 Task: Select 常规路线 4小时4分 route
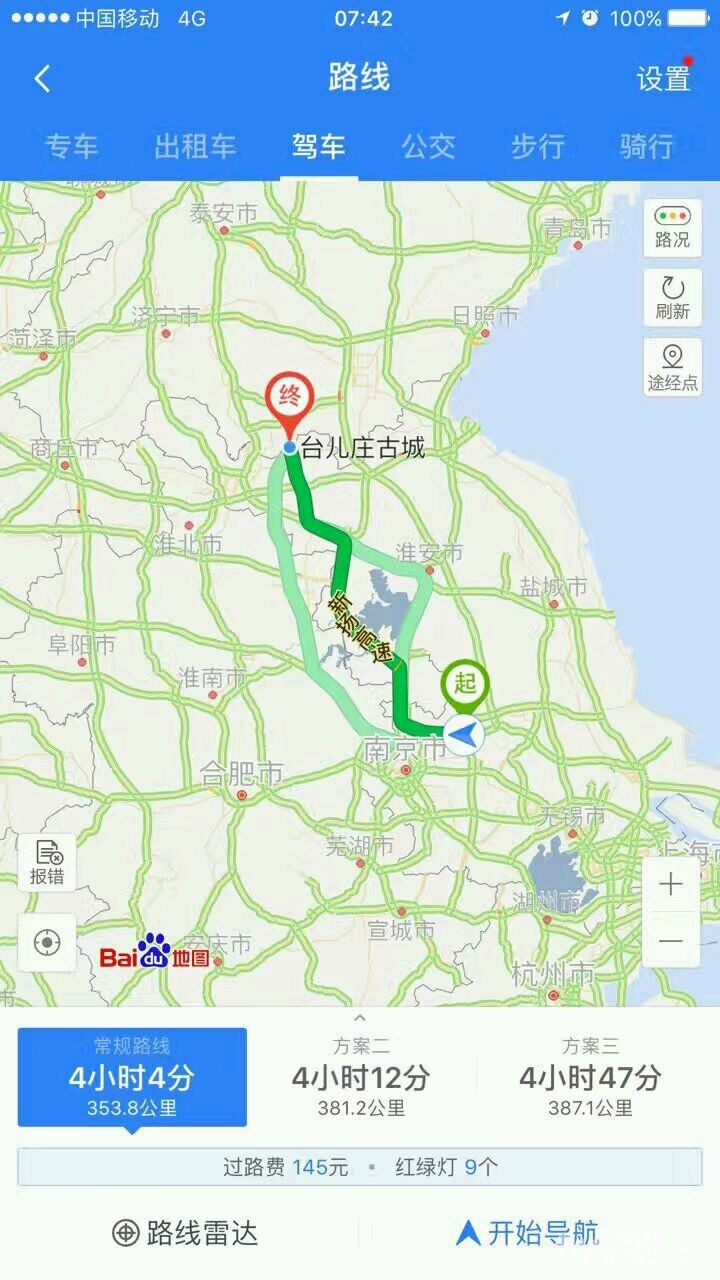click(x=132, y=1077)
